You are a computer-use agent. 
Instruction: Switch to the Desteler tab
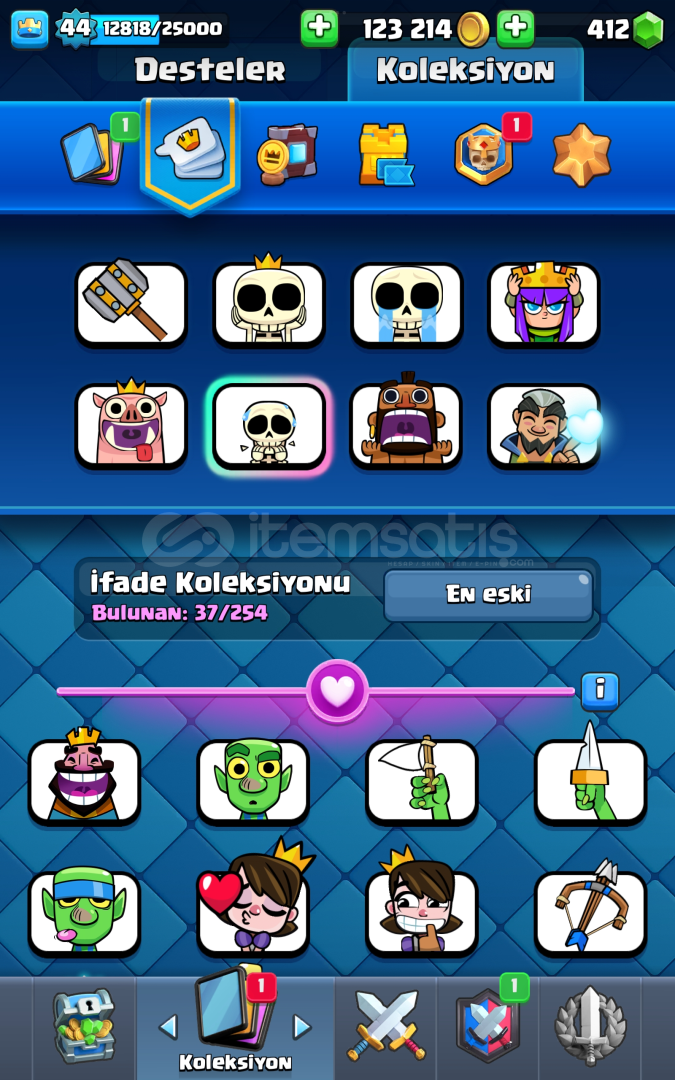tap(209, 70)
